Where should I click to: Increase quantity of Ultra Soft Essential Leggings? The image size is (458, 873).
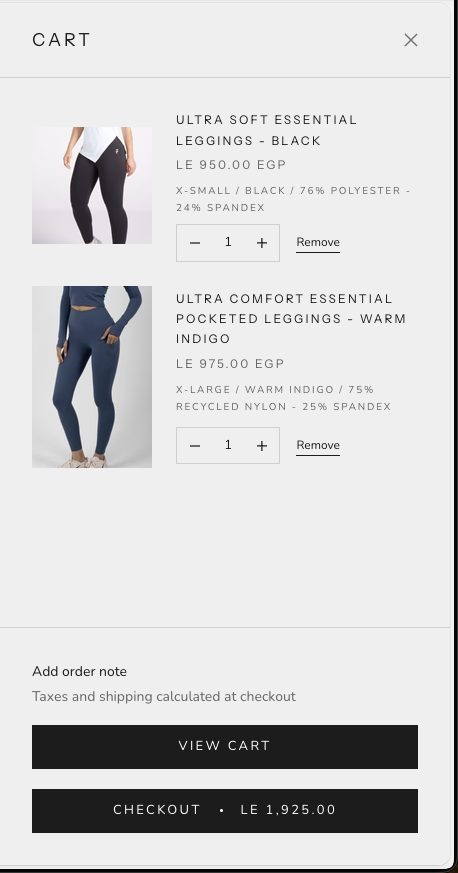click(x=262, y=243)
